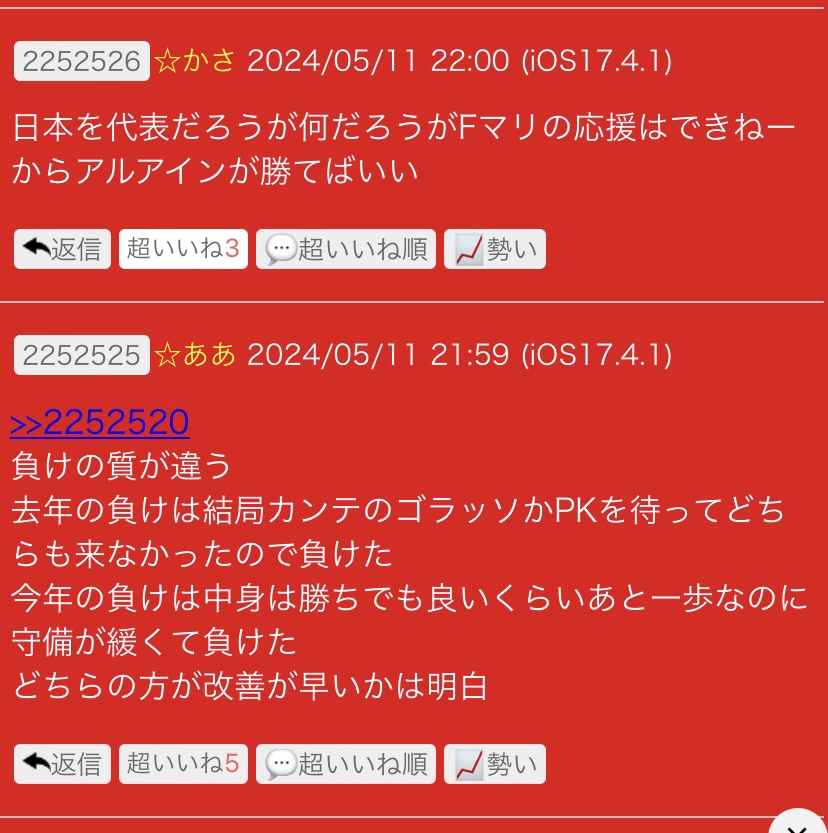The height and width of the screenshot is (833, 828).
Task: Tap the round white floating button
Action: click(x=798, y=823)
